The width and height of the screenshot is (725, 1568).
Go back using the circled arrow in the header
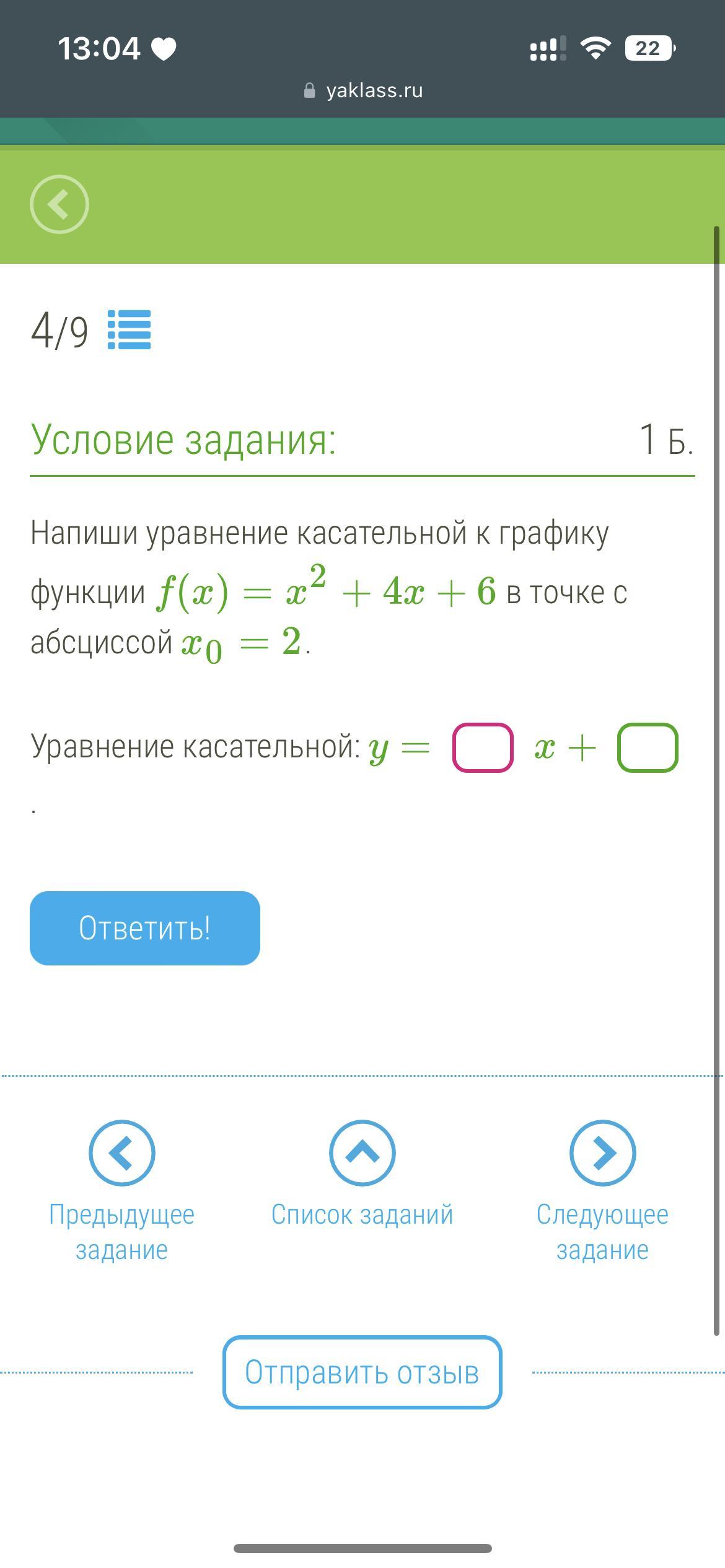click(x=59, y=204)
